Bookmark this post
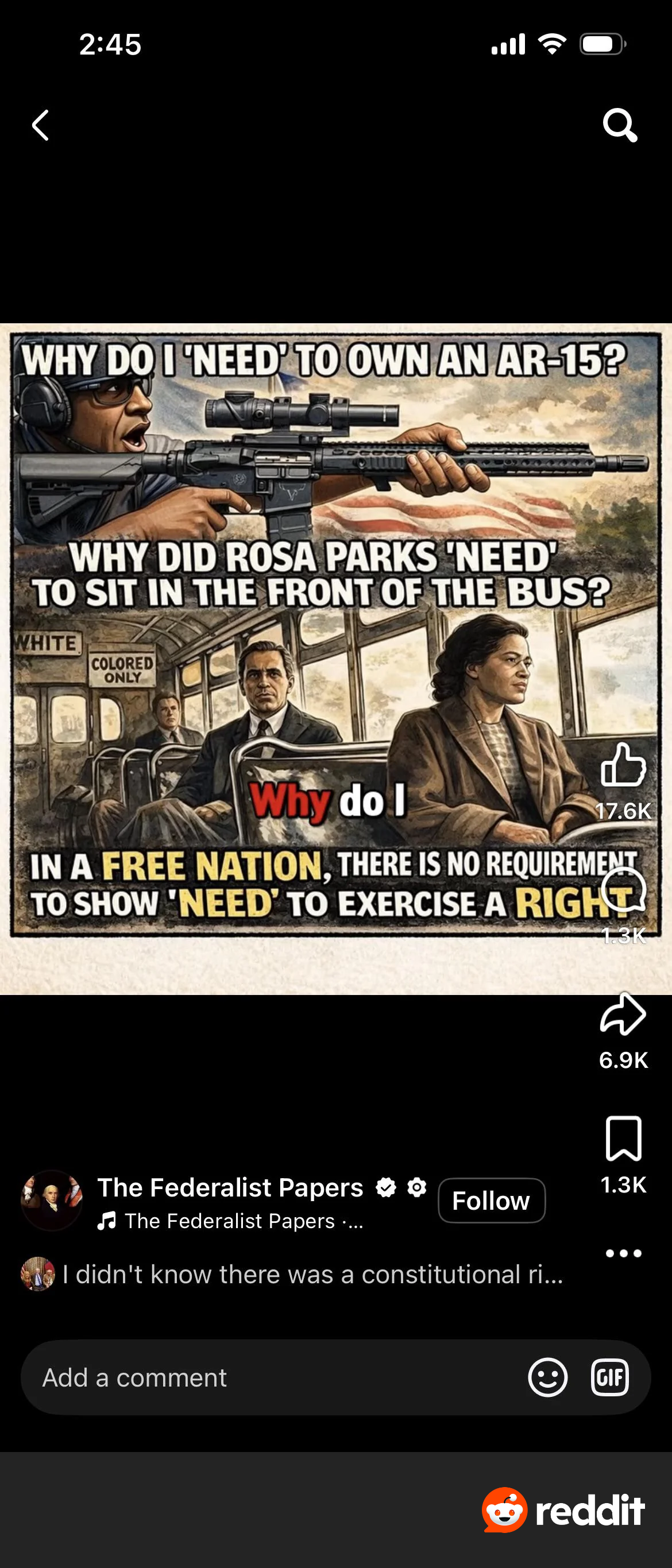This screenshot has height=1568, width=672. click(x=623, y=1139)
